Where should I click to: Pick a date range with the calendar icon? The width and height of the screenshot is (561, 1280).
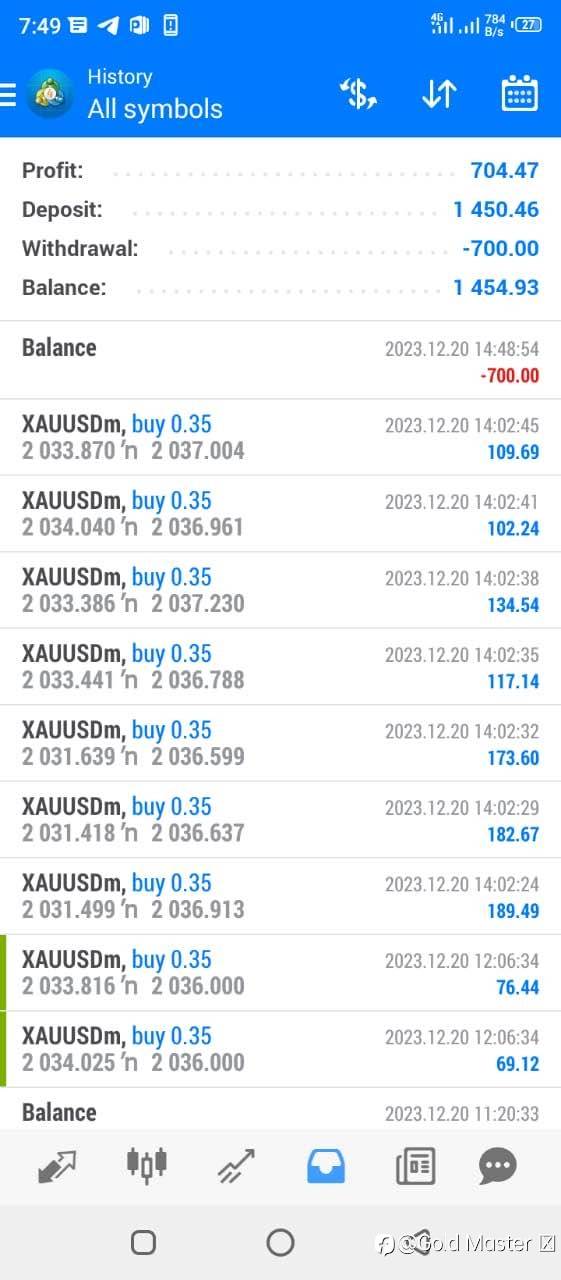tap(519, 94)
